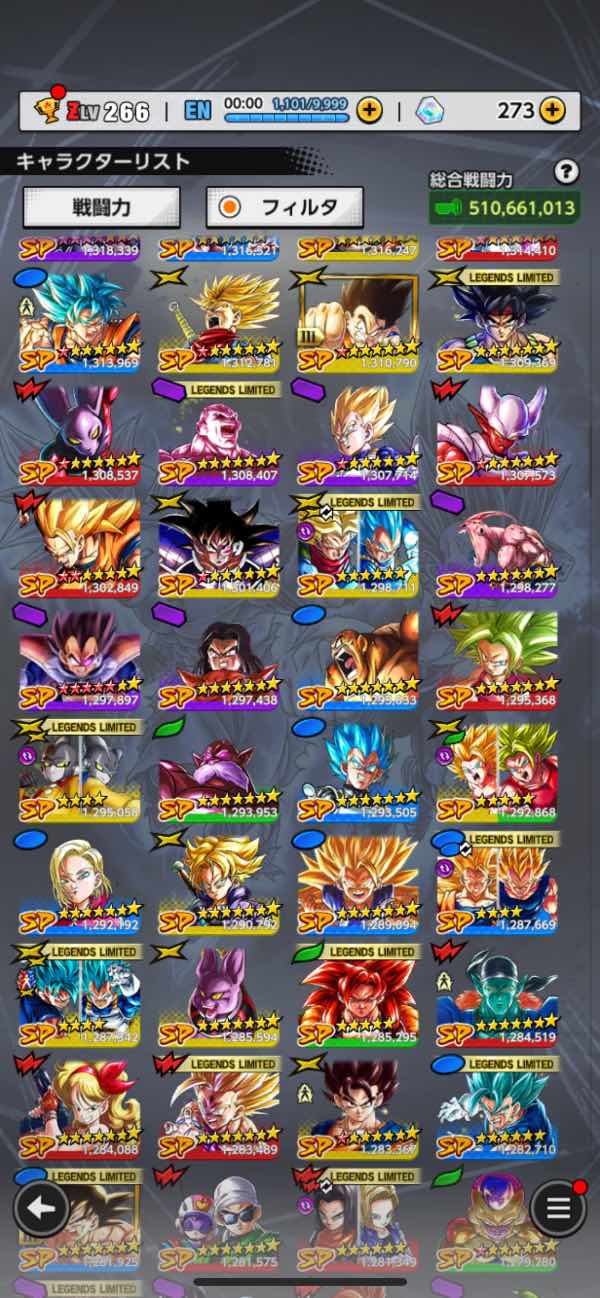Open character card with power 1,289,694
The image size is (600, 1298).
click(x=358, y=882)
